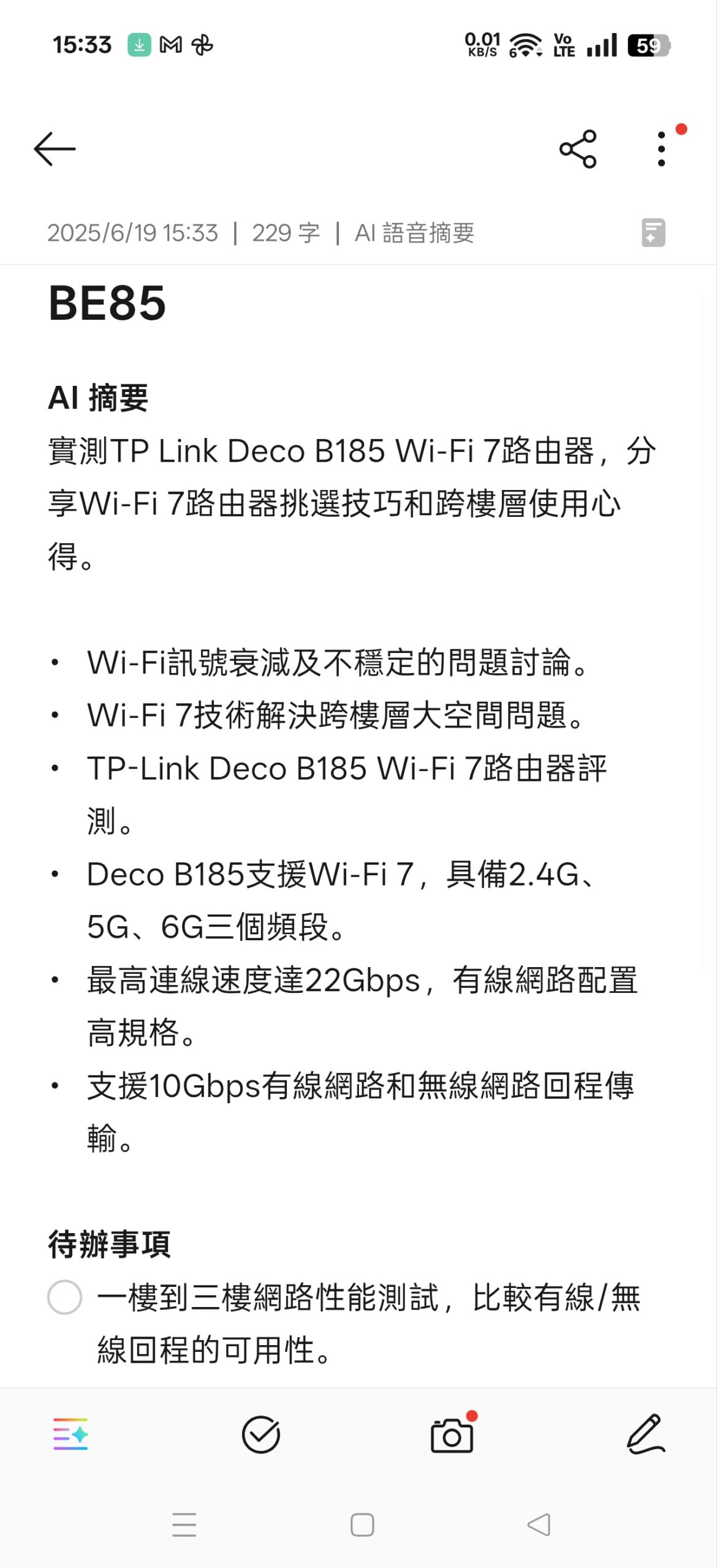Viewport: 717px width, 1568px height.
Task: Tap the system home button
Action: 362,1525
